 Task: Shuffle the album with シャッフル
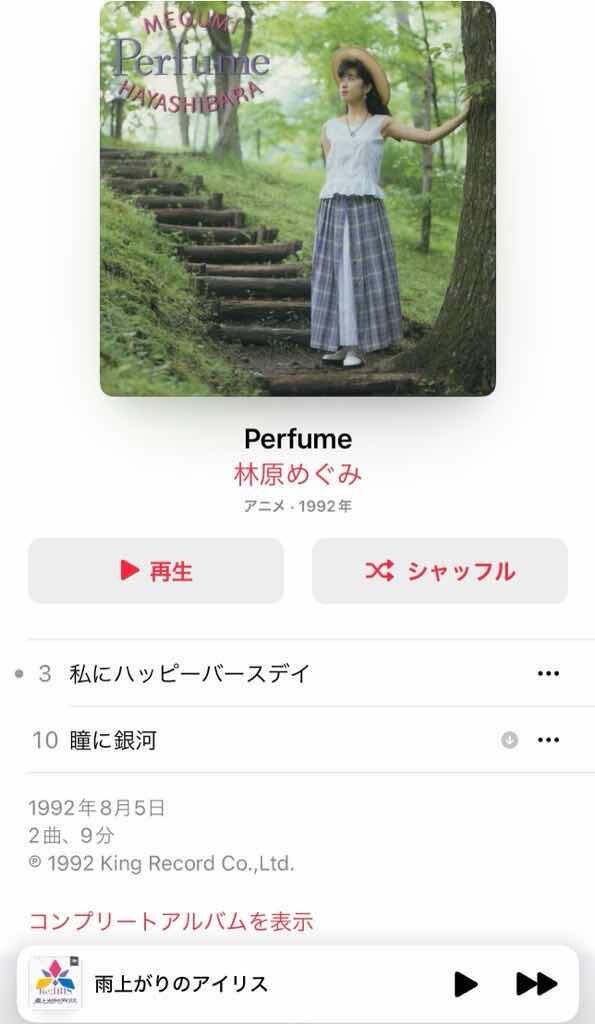click(440, 571)
